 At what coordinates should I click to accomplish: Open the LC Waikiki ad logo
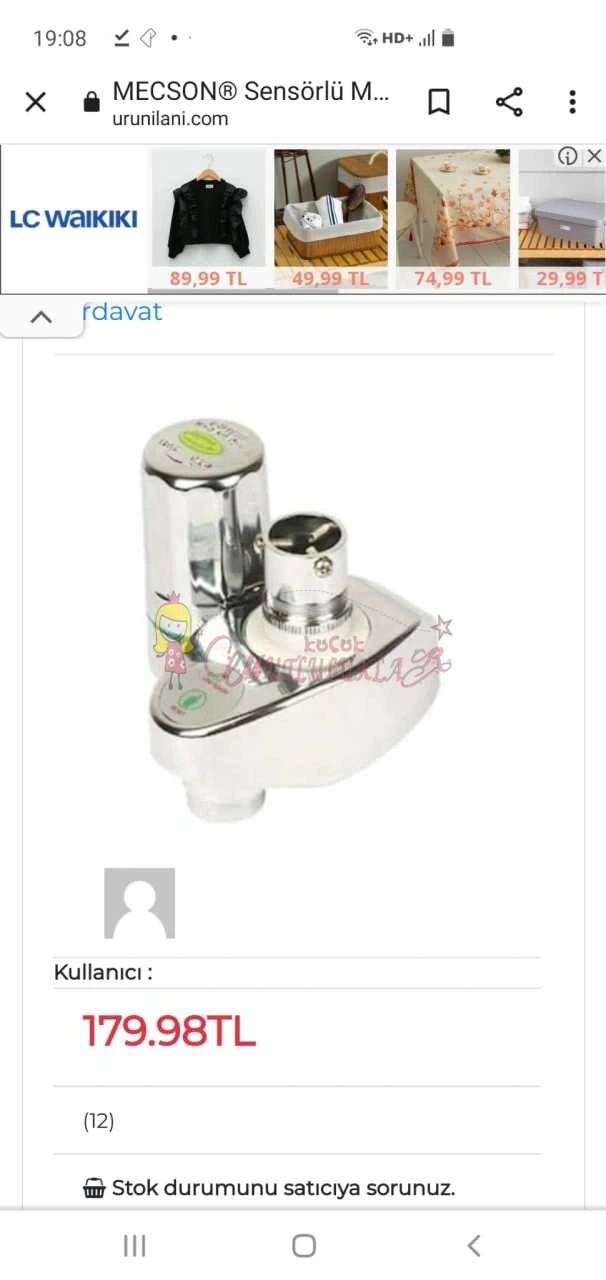pos(74,219)
